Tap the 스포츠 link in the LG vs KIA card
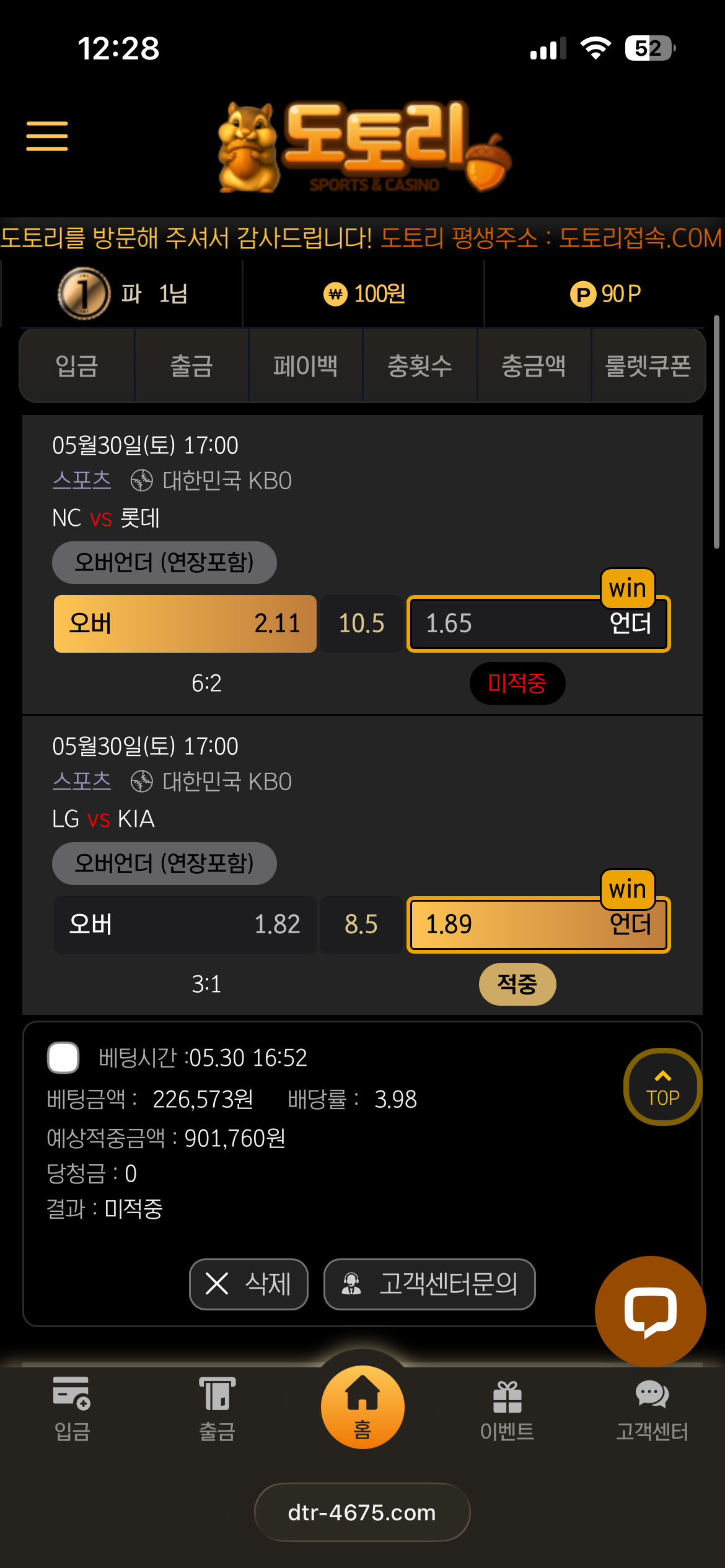 [x=82, y=781]
